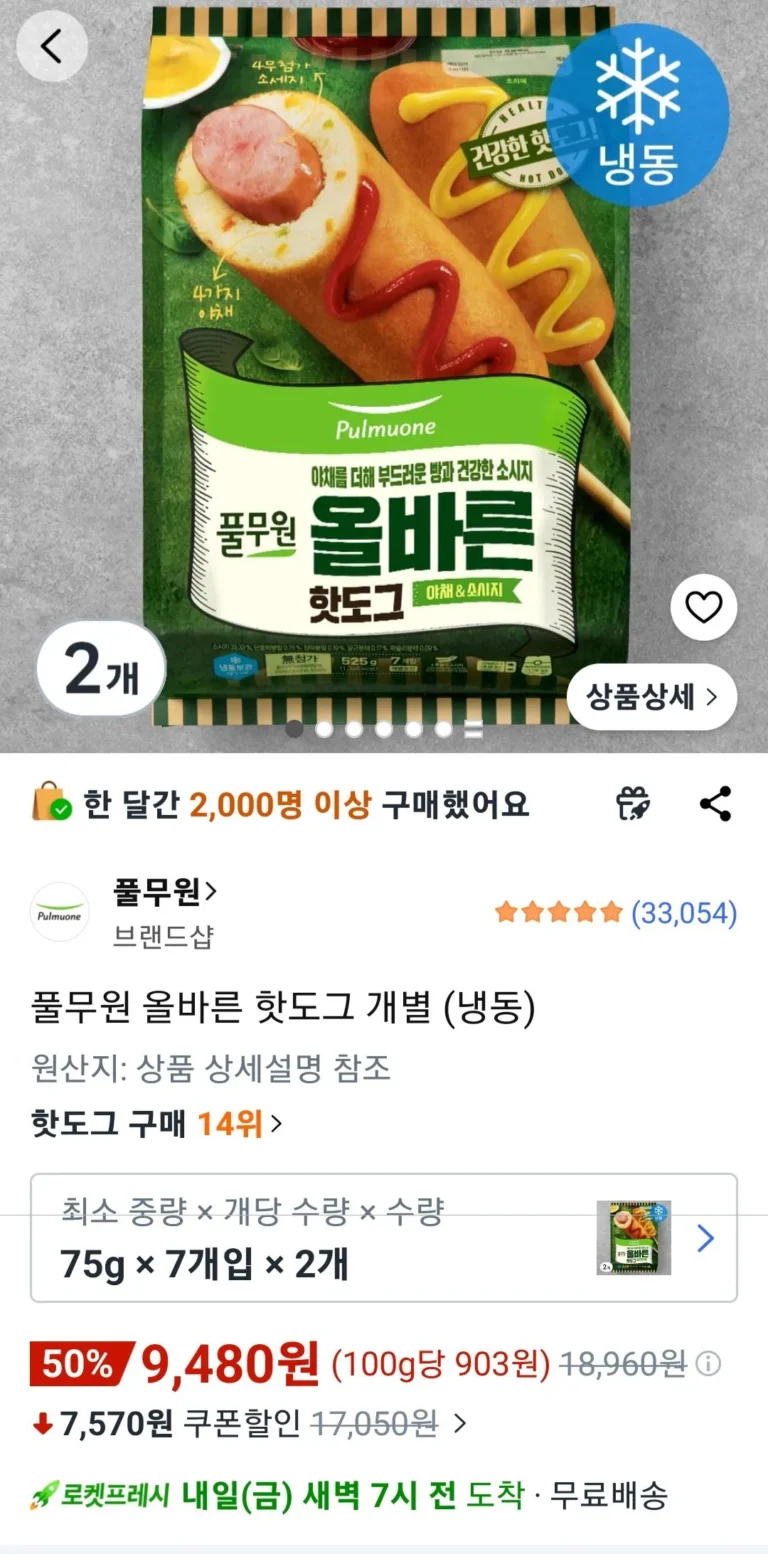Open the 풀무원 brand shop
Screen dimensions: 768x1554
point(165,890)
